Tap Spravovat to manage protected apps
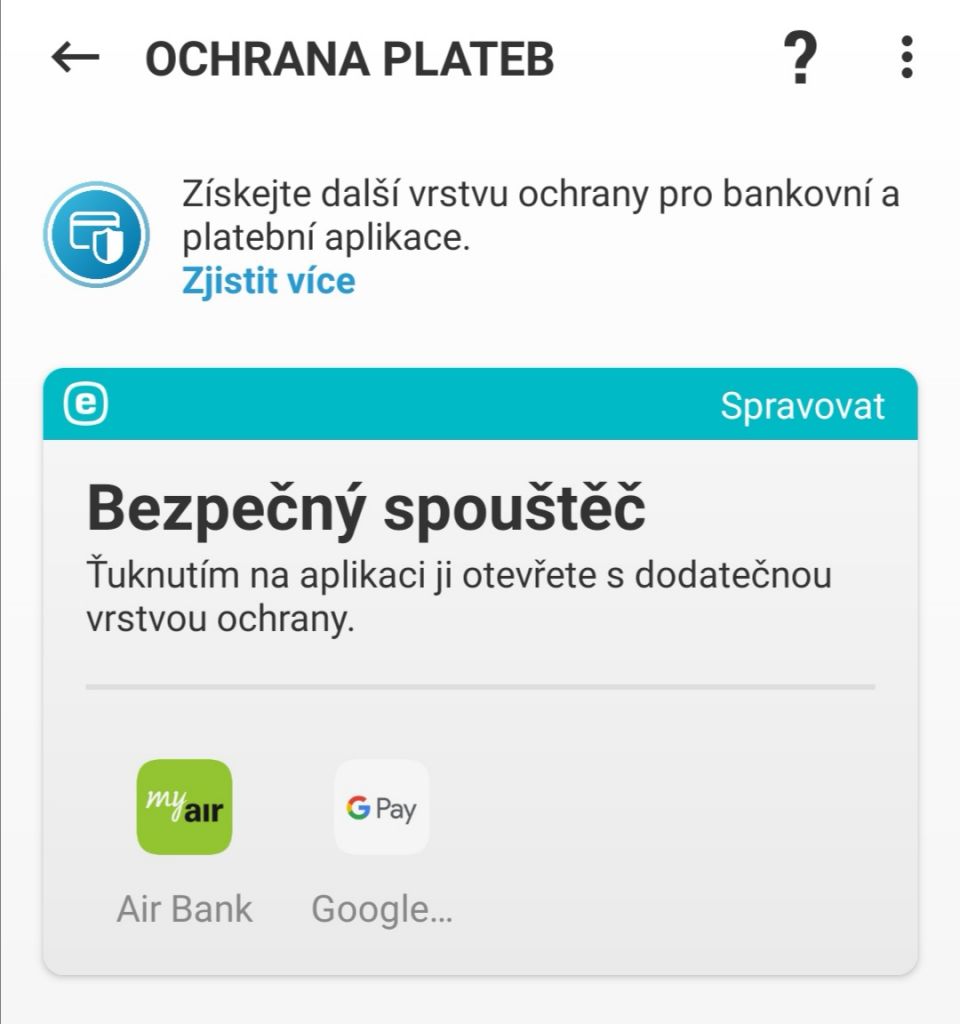 (x=802, y=406)
